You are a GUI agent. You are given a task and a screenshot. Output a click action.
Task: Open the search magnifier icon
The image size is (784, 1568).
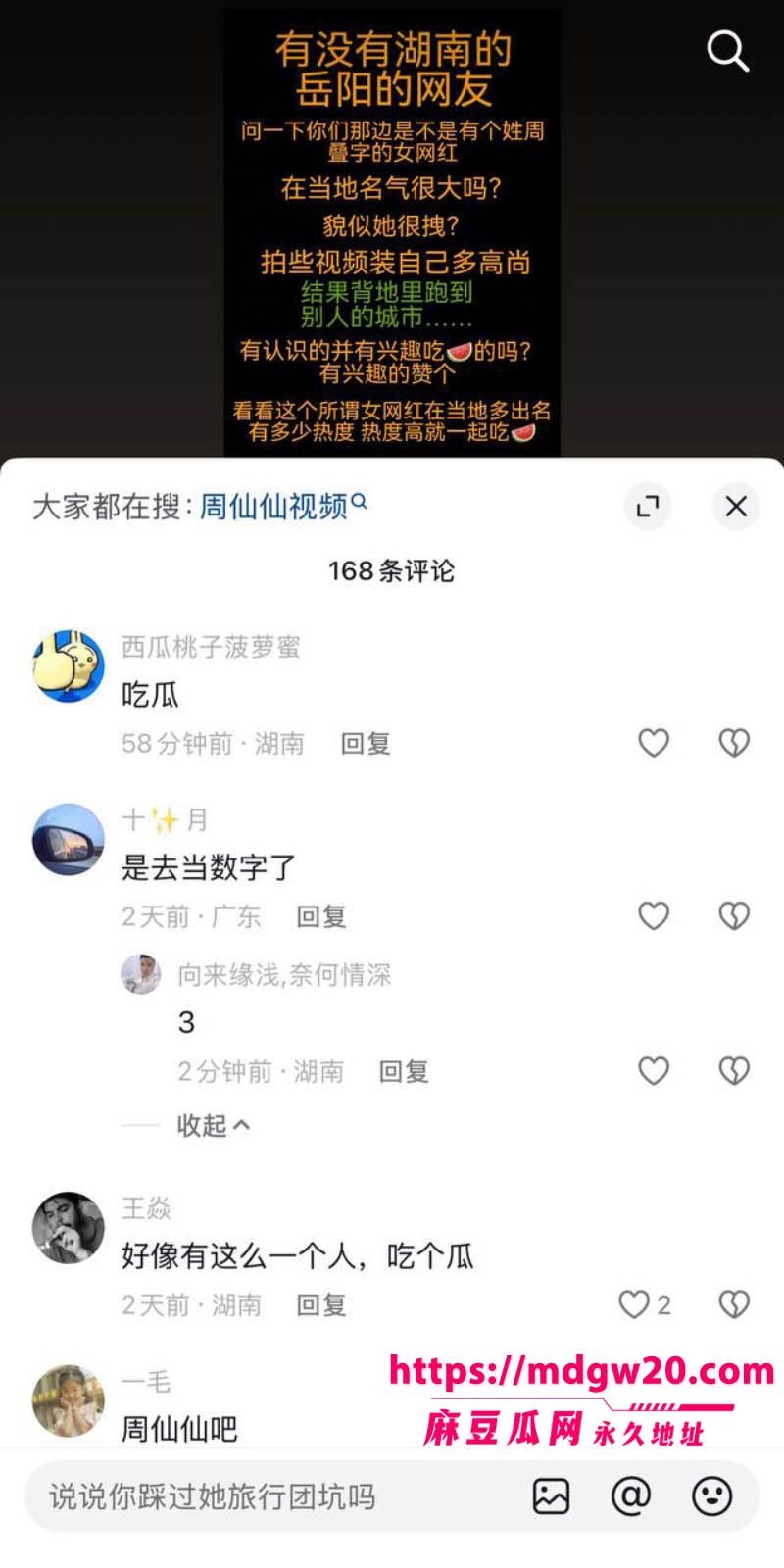pos(727,50)
